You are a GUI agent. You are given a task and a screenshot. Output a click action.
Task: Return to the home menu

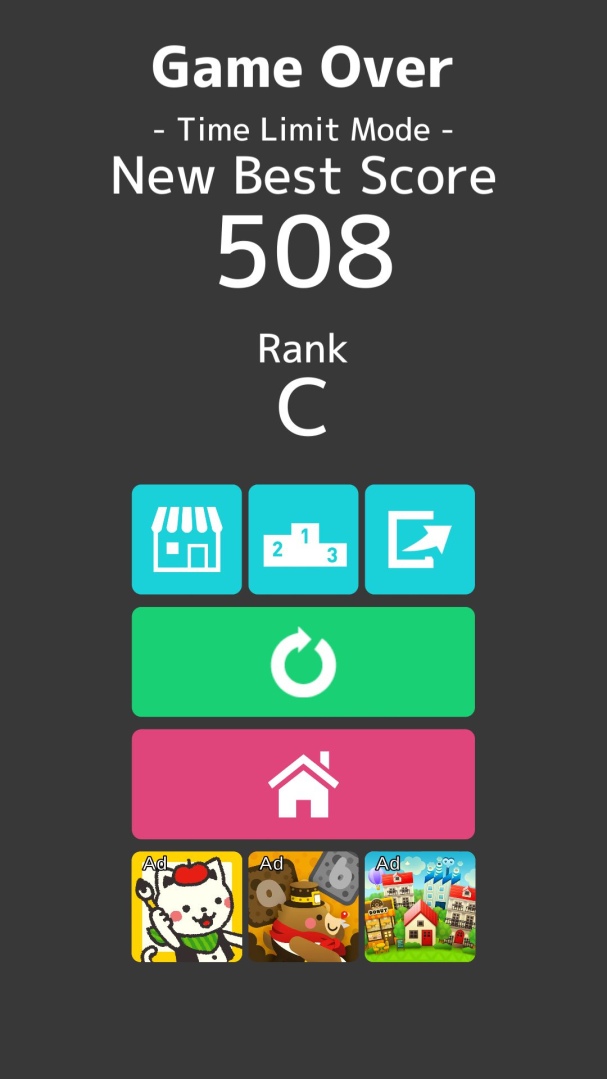tap(303, 784)
